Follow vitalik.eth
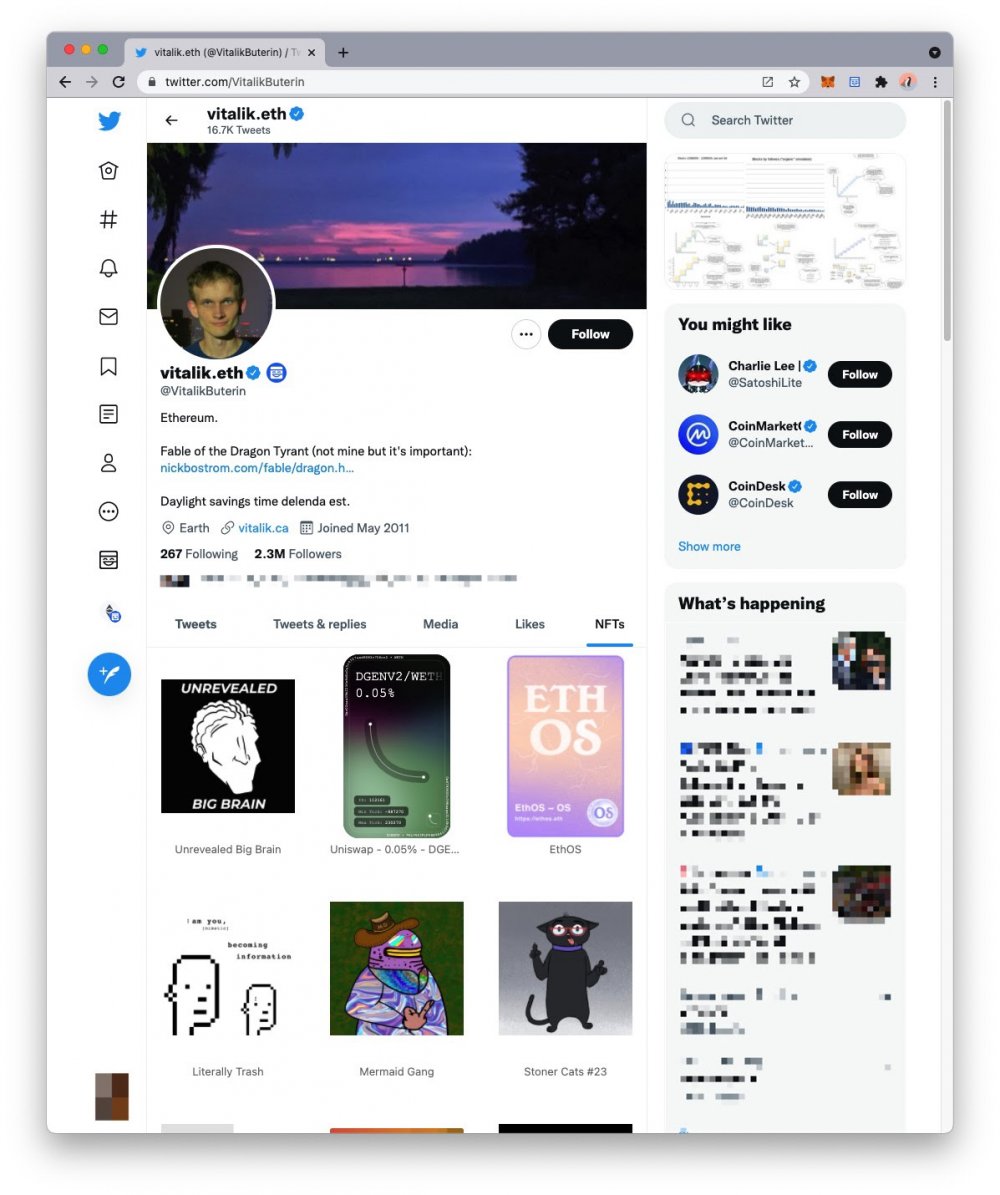 (x=590, y=334)
